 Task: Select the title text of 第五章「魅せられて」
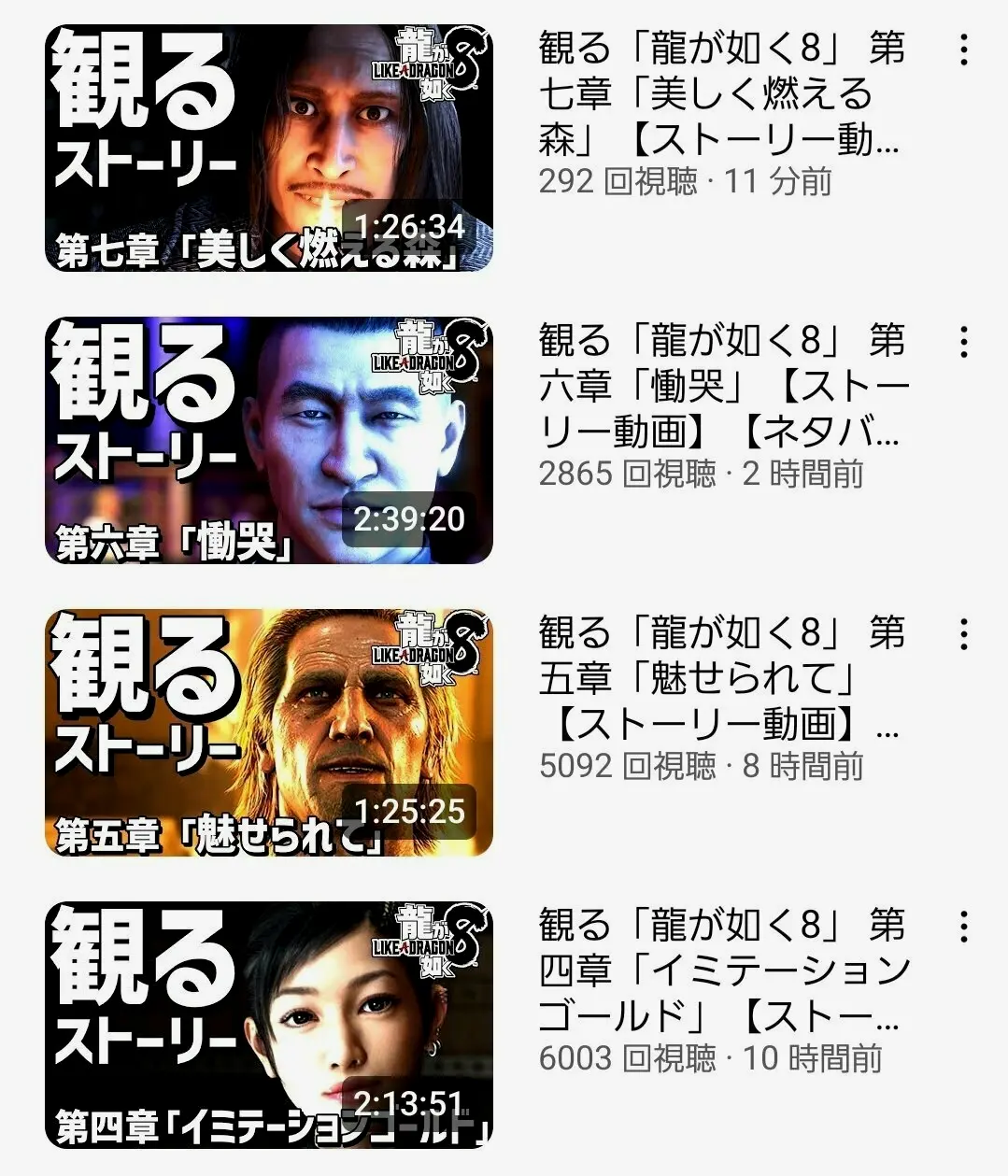click(x=721, y=679)
